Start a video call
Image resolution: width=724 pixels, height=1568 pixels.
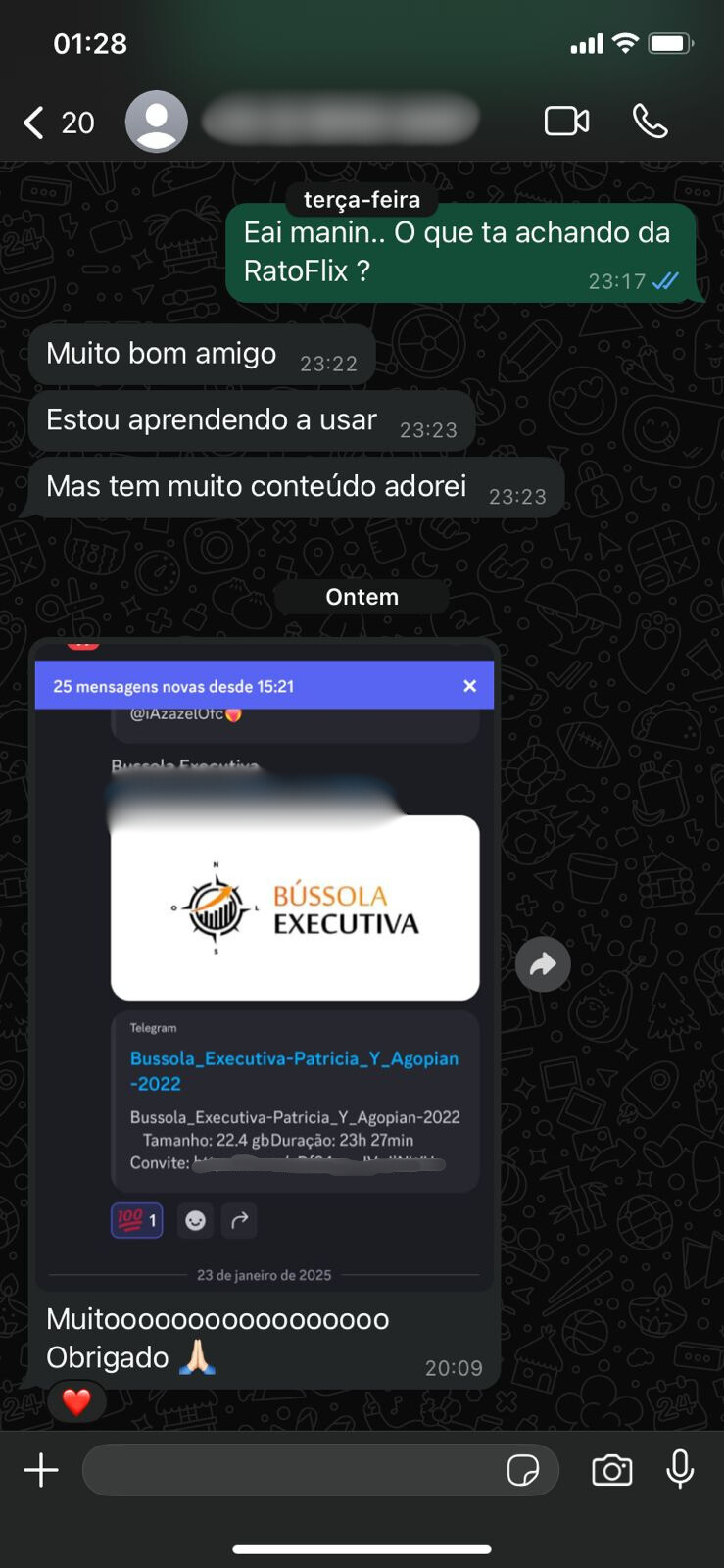[566, 122]
